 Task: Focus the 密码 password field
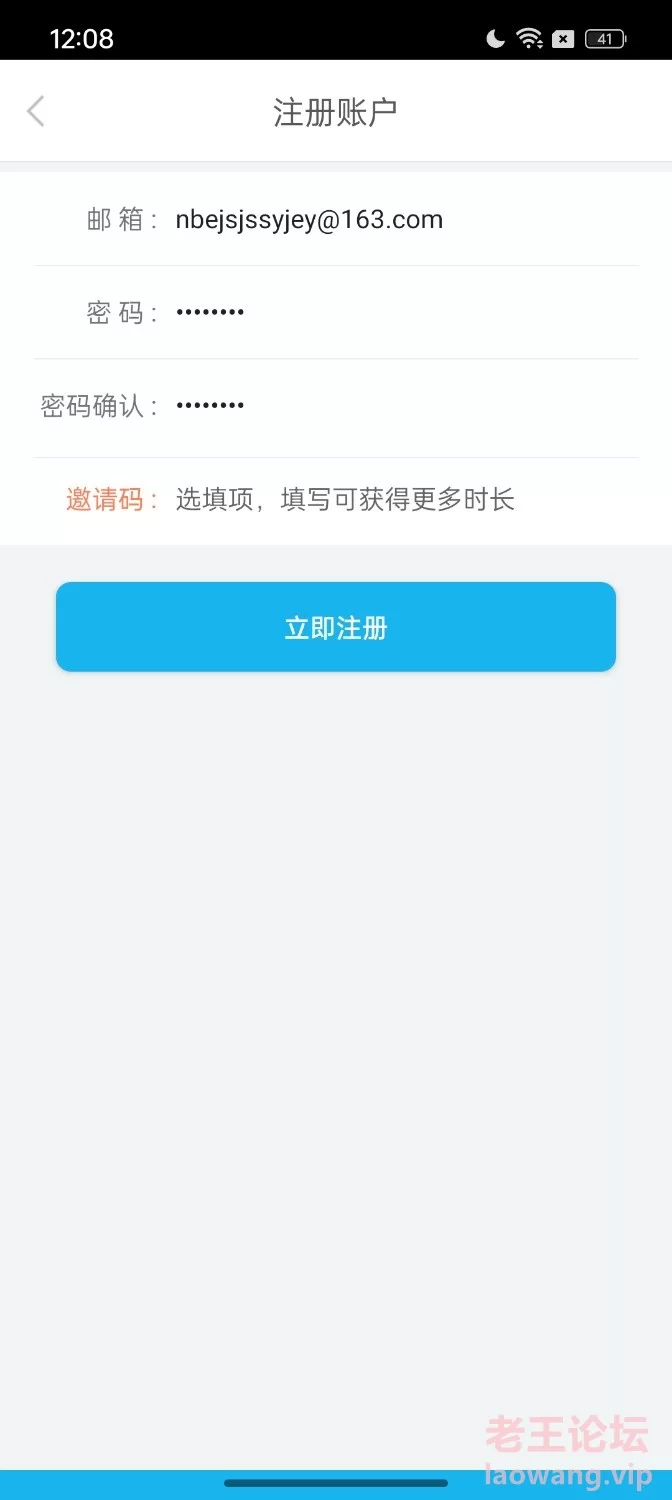[x=400, y=312]
